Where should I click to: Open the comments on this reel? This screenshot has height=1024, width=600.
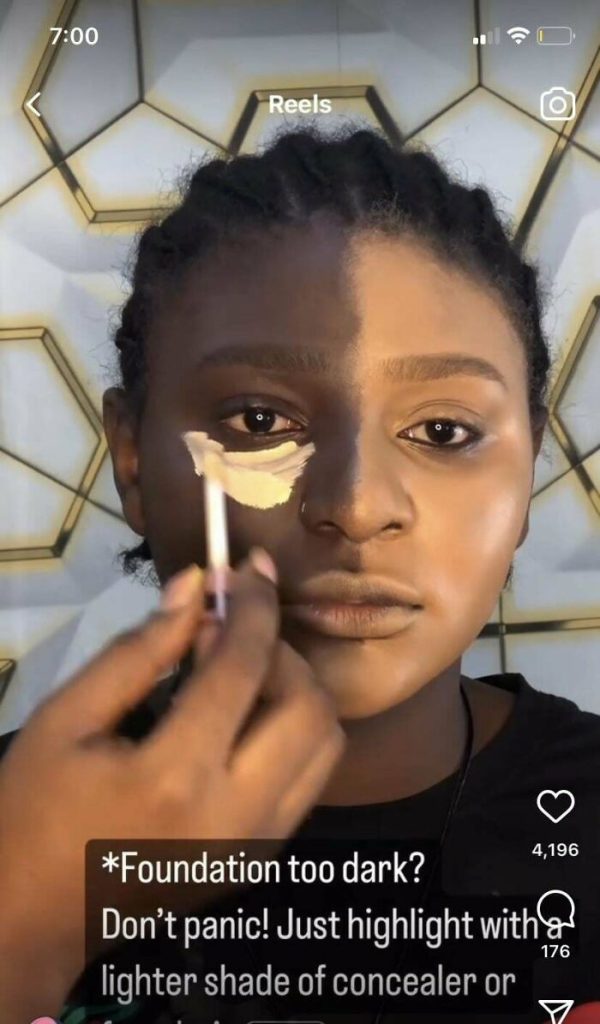click(x=556, y=909)
